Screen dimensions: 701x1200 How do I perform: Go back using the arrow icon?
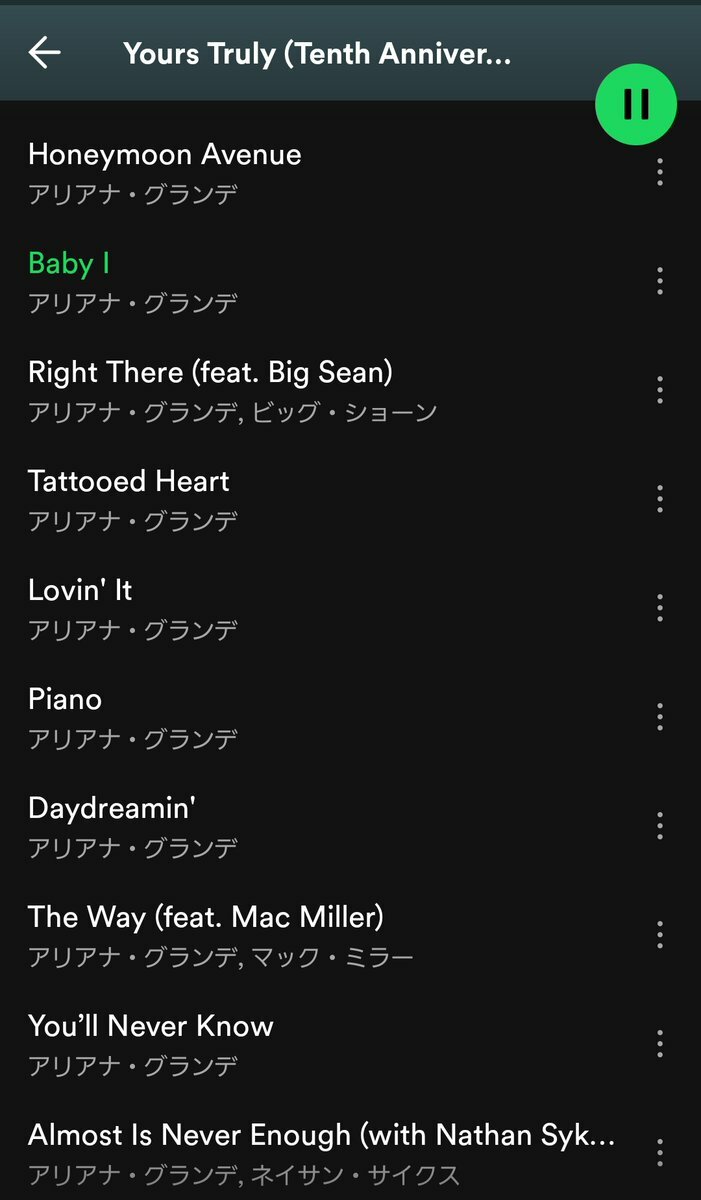coord(45,52)
